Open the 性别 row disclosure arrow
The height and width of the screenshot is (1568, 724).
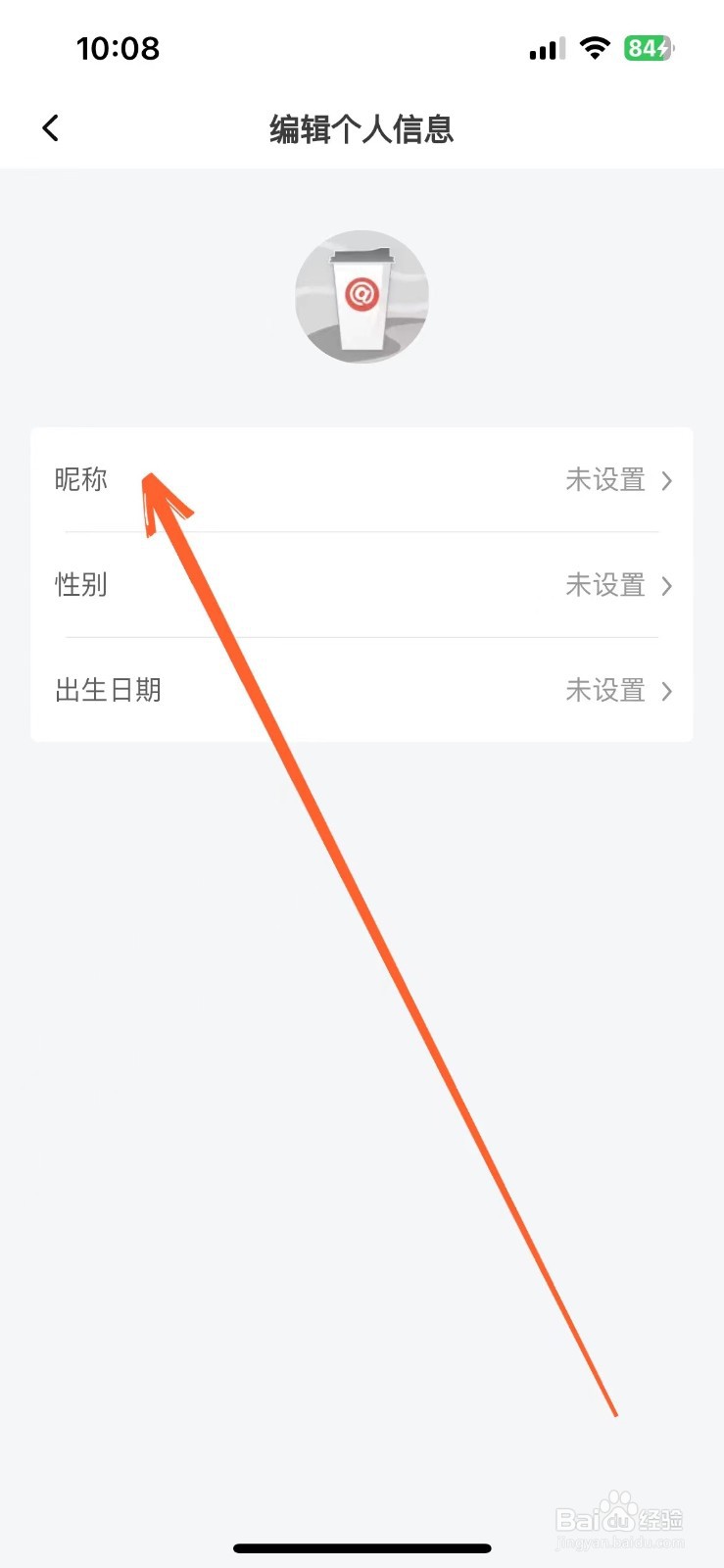[668, 586]
